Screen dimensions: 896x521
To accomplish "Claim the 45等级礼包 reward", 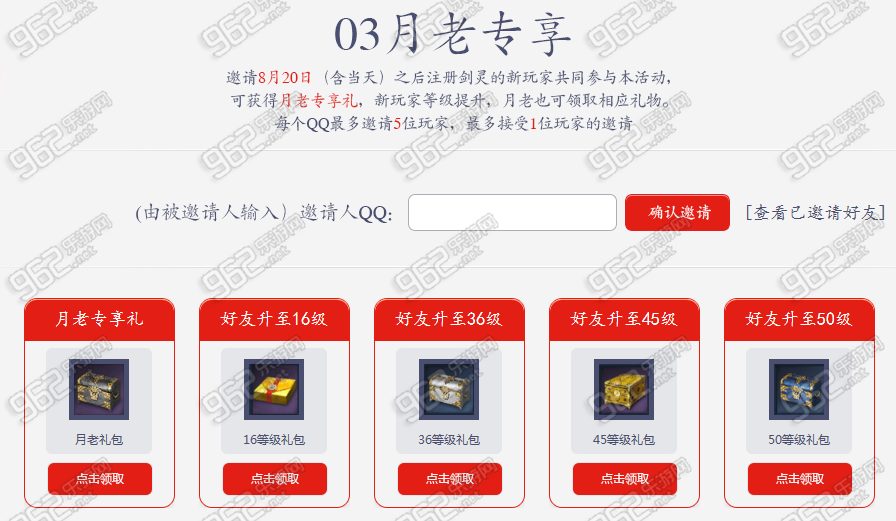I will 625,478.
